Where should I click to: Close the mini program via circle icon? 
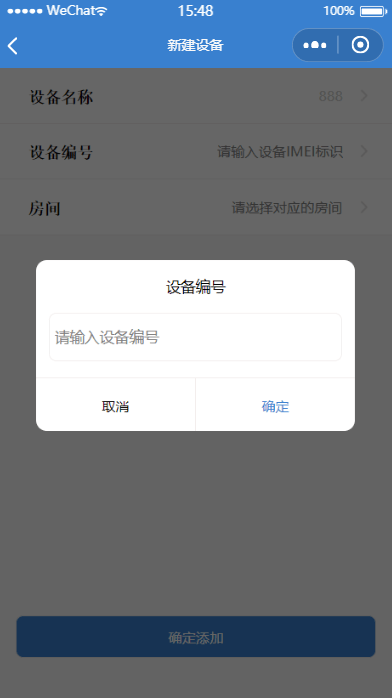[x=360, y=45]
